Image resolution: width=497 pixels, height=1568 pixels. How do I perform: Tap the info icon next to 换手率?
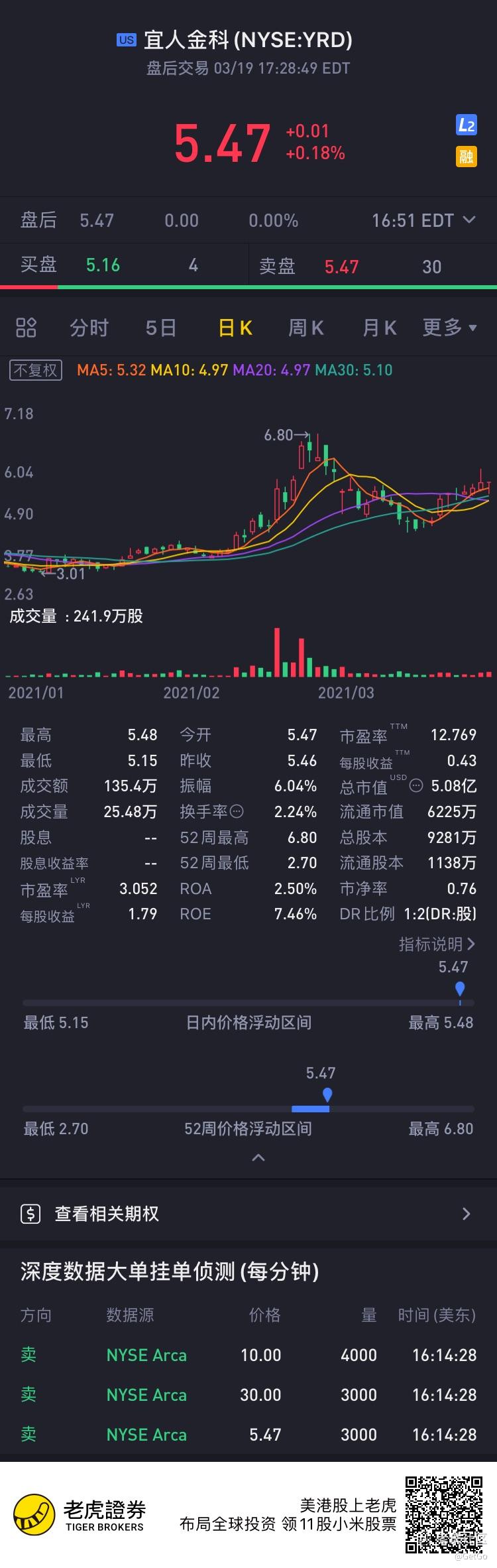[237, 811]
